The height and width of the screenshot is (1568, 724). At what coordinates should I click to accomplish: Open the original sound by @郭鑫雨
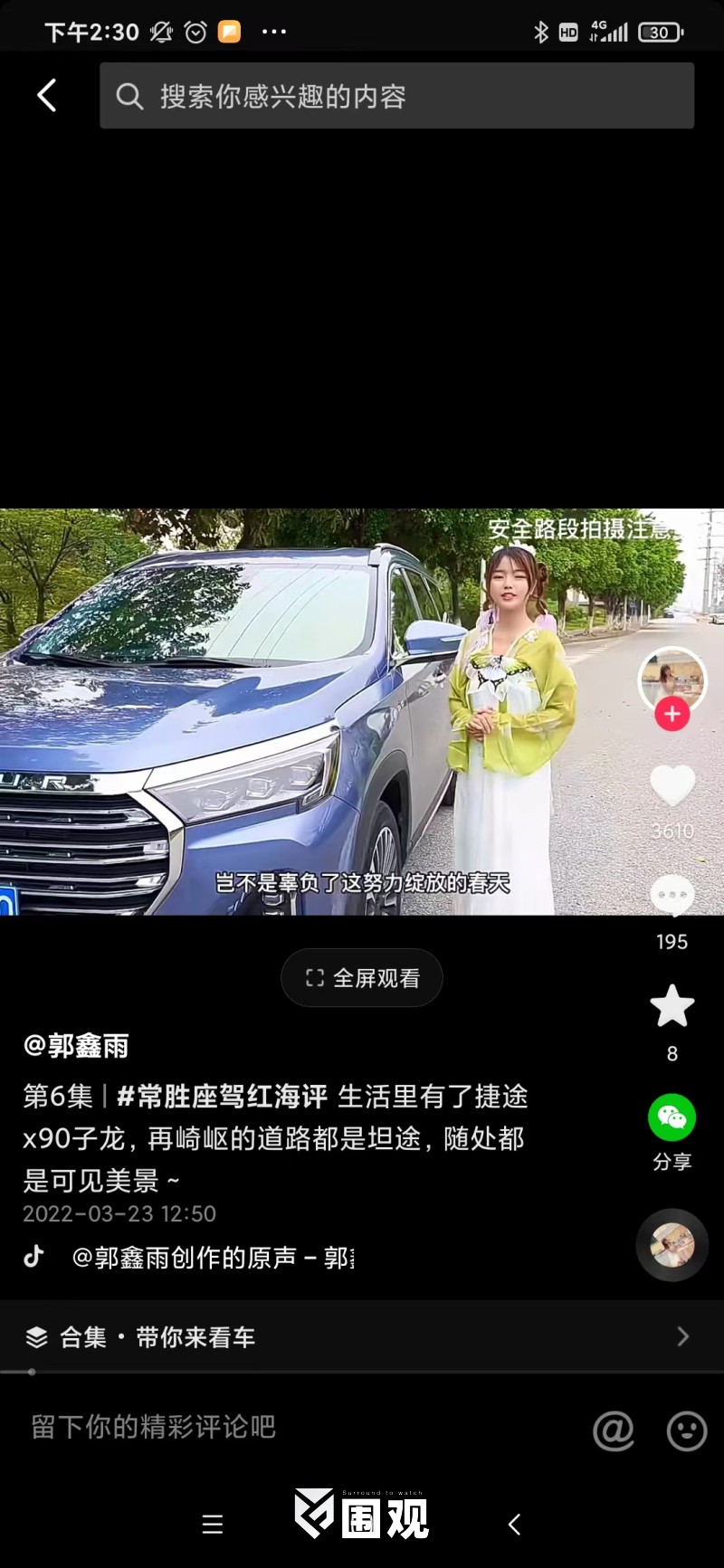(x=213, y=1258)
